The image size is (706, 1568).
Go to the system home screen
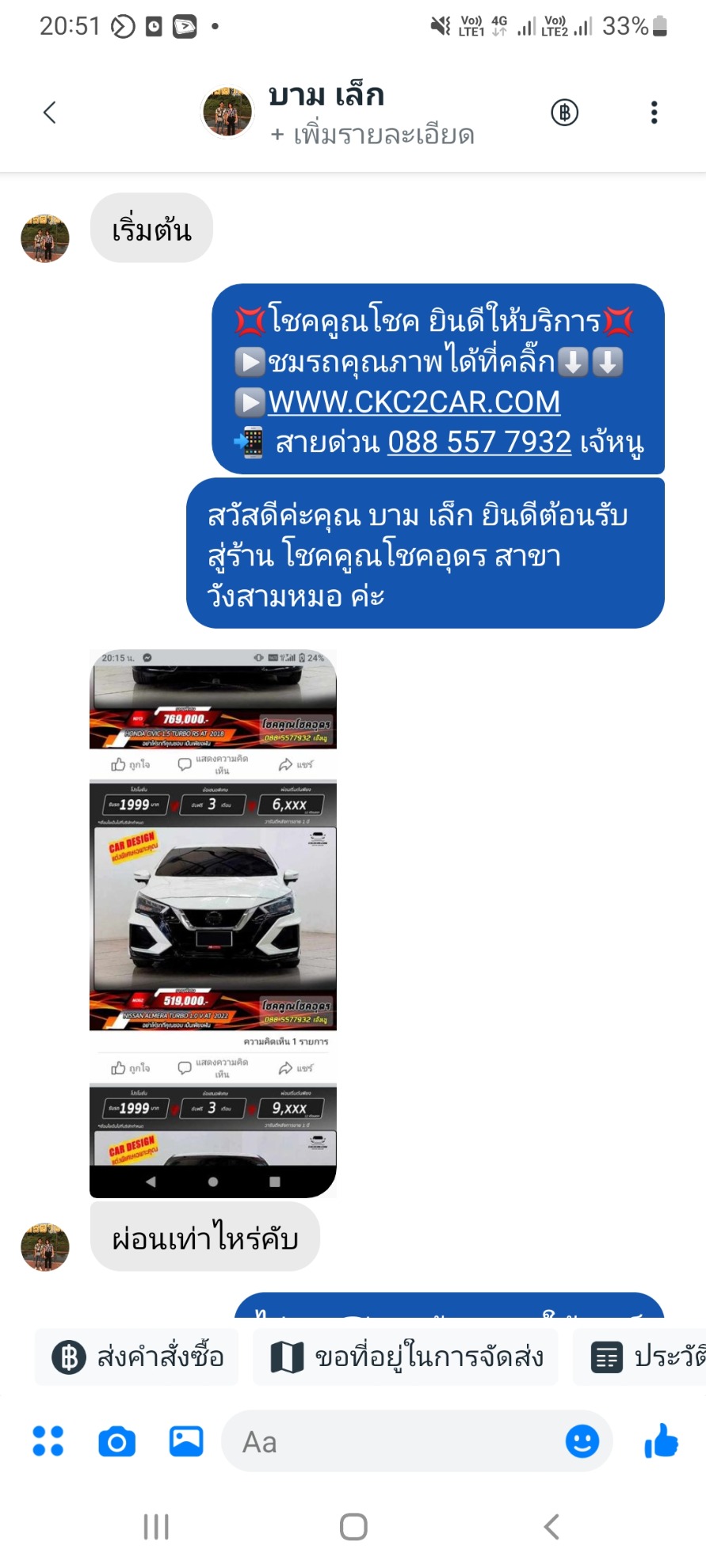tap(353, 1527)
